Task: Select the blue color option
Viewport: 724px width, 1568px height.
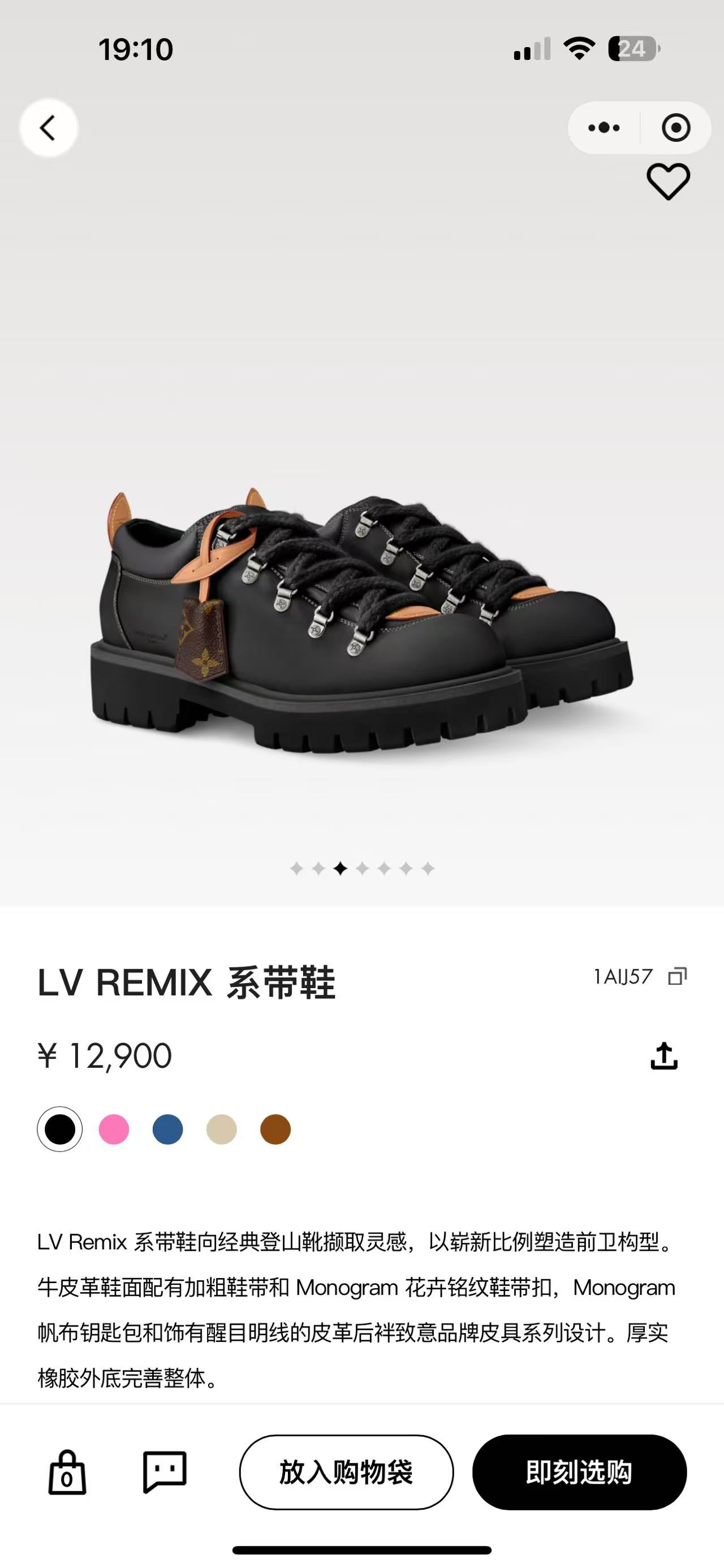Action: (x=167, y=1129)
